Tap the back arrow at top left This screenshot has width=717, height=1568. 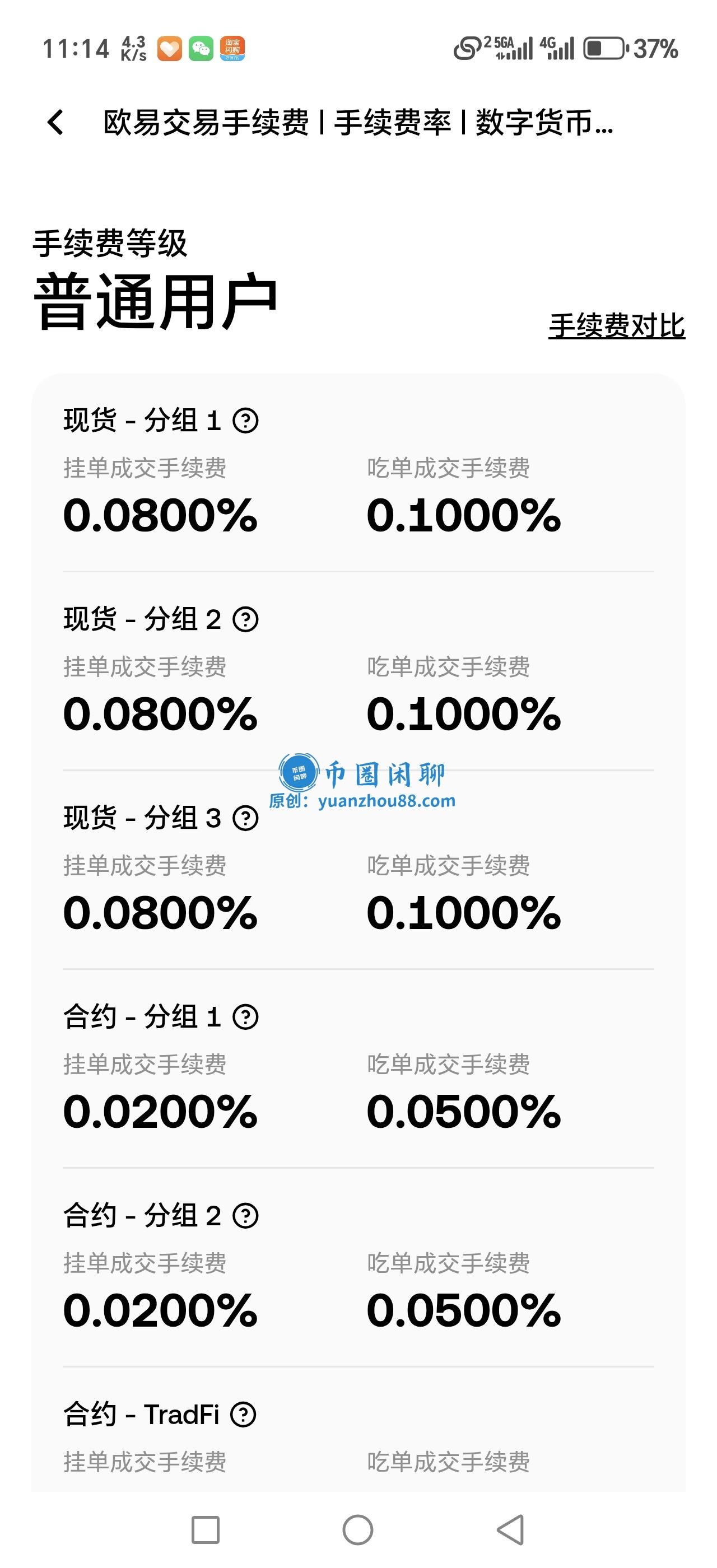point(56,124)
